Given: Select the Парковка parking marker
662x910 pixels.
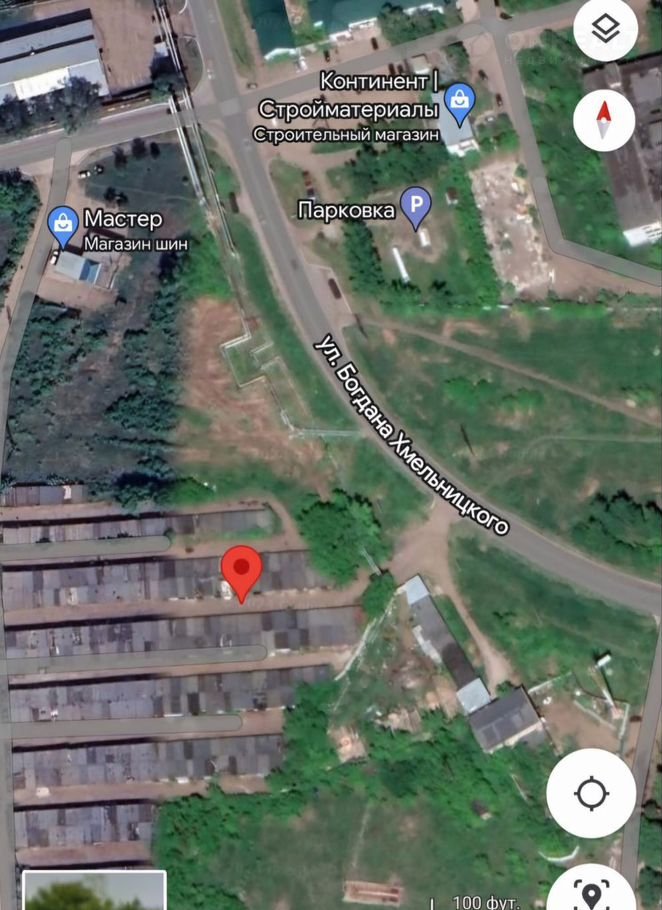Looking at the screenshot, I should 415,206.
